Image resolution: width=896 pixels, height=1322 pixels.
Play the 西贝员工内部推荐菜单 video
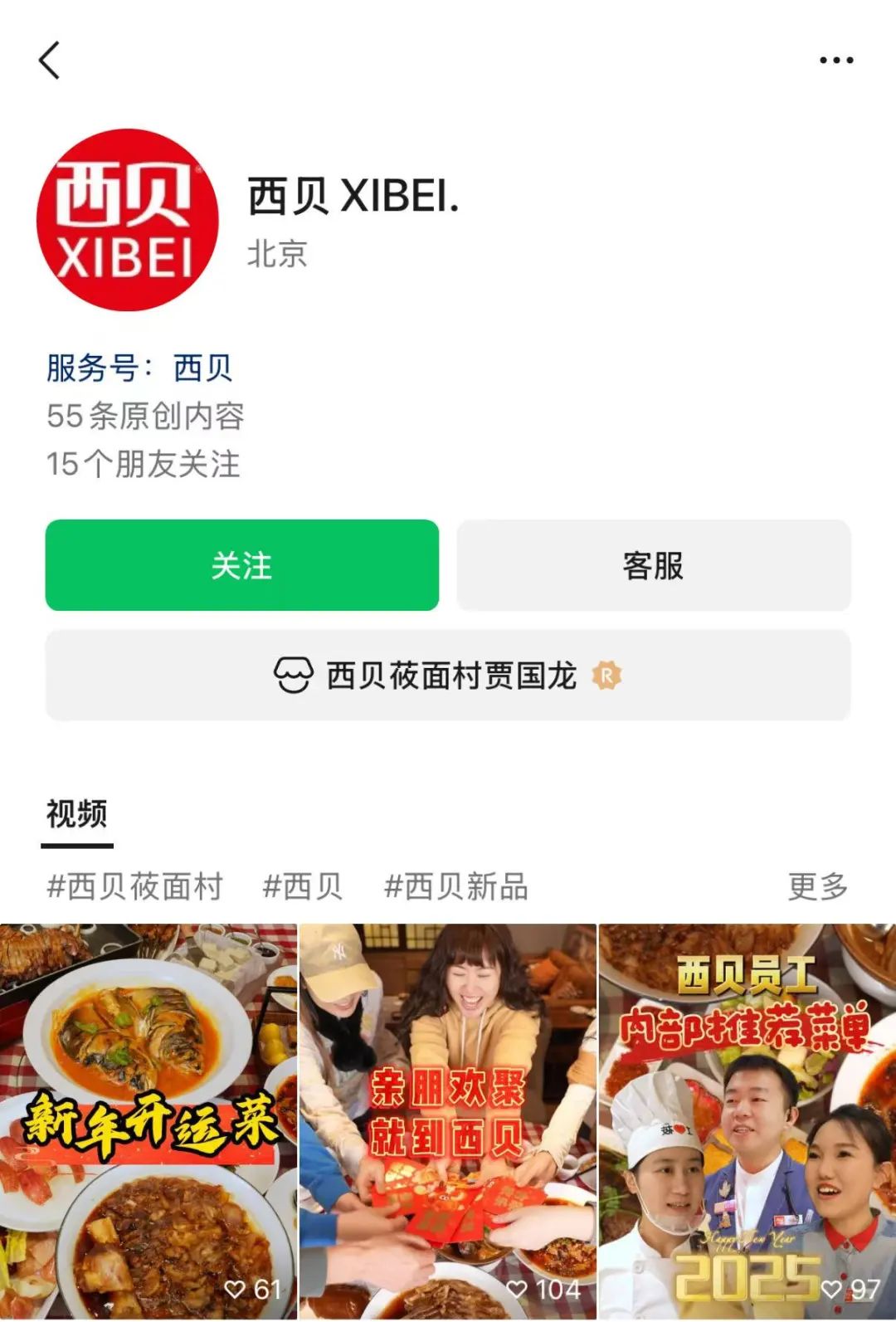click(x=747, y=1120)
